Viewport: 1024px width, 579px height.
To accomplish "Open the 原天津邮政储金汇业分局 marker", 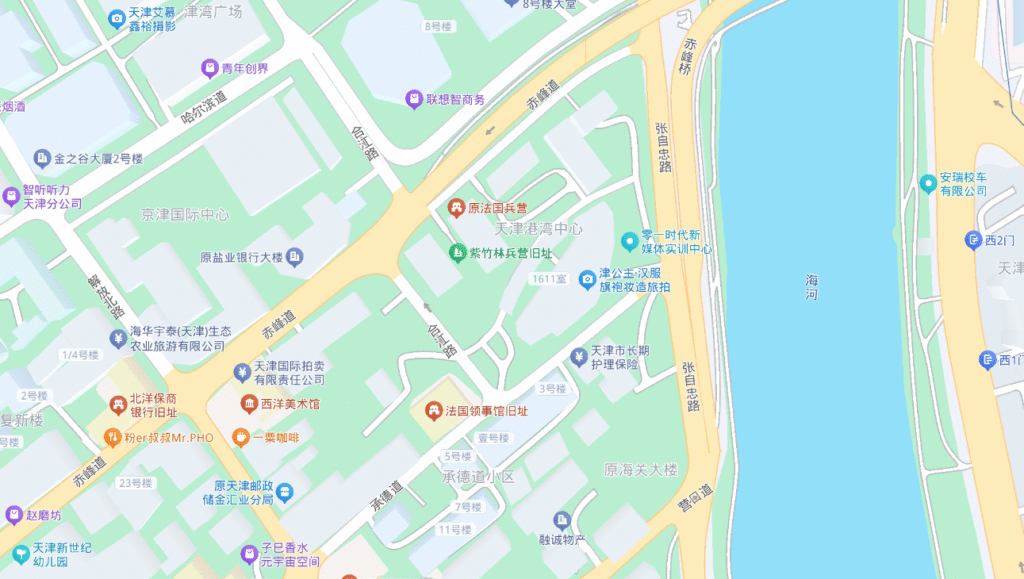I will (x=285, y=492).
